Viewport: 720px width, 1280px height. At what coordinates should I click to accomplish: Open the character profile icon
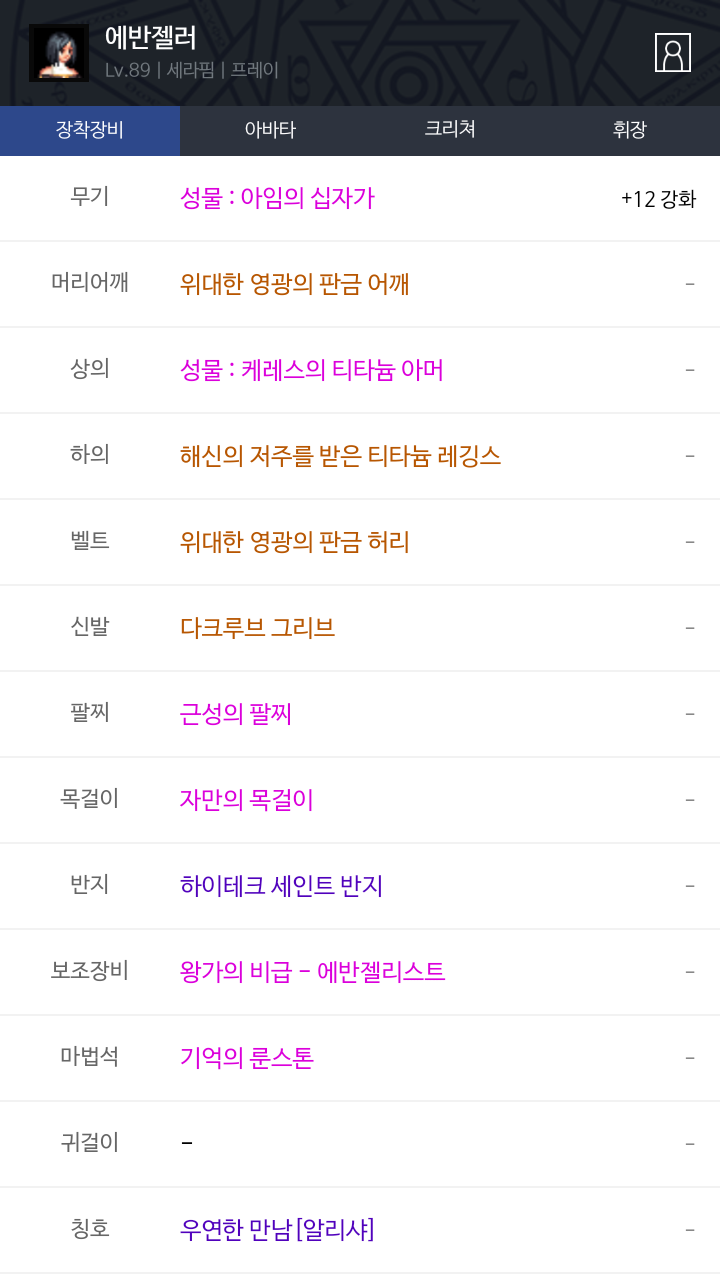[673, 53]
